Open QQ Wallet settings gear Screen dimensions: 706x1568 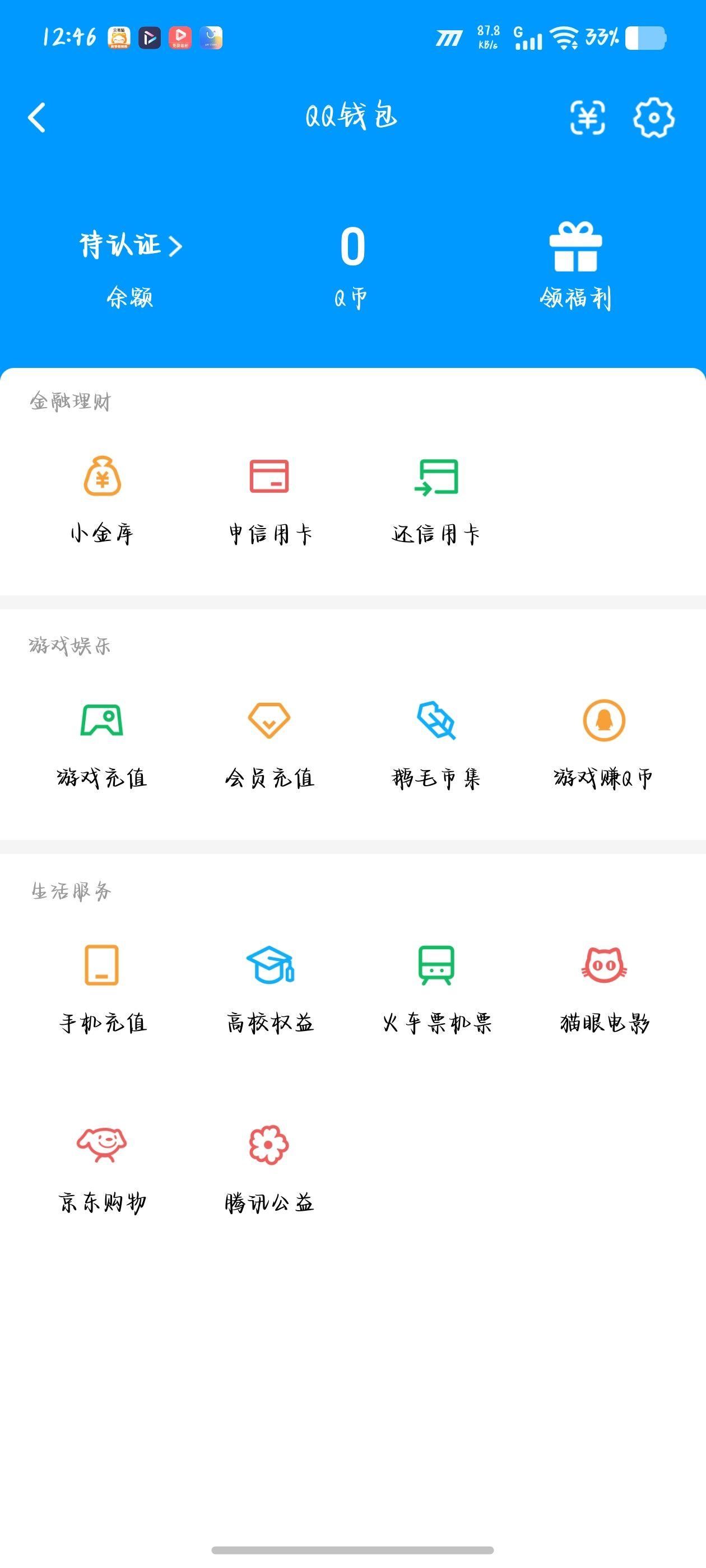653,118
